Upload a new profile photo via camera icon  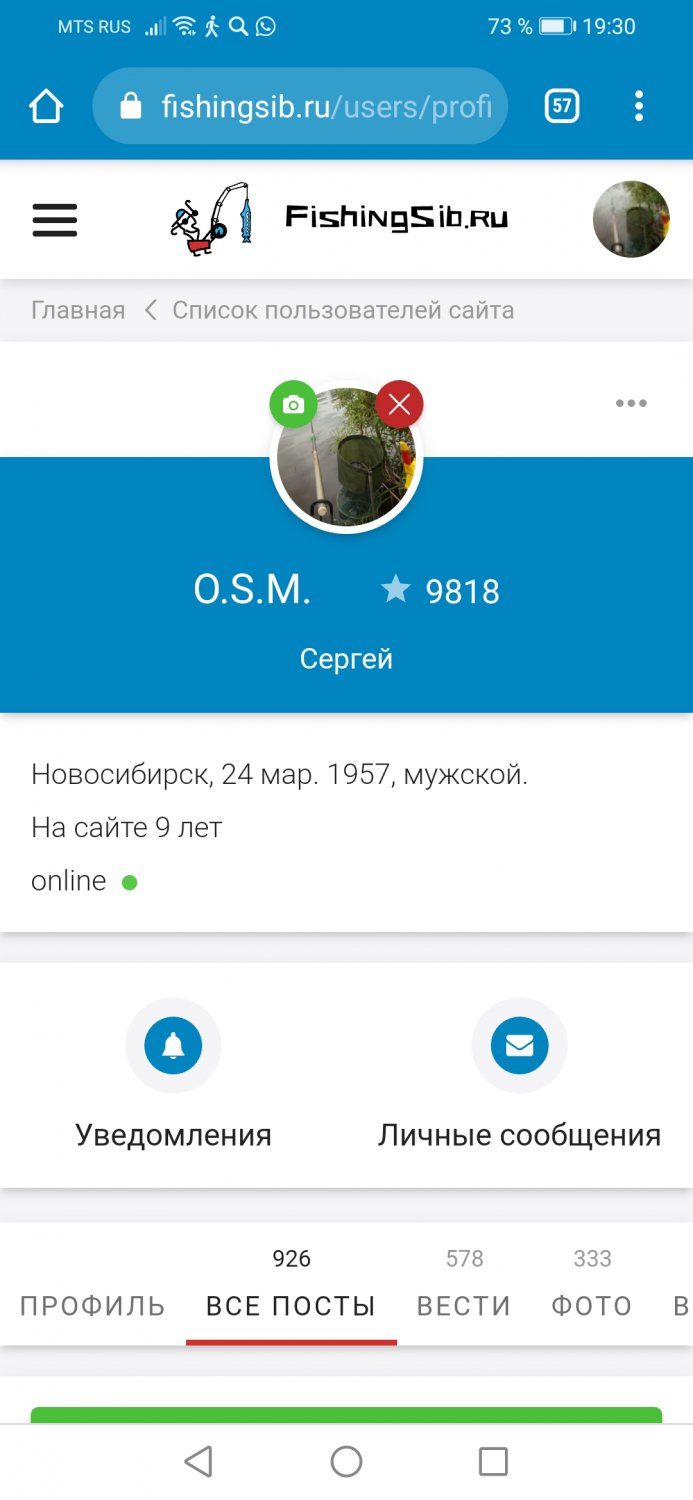click(x=293, y=405)
